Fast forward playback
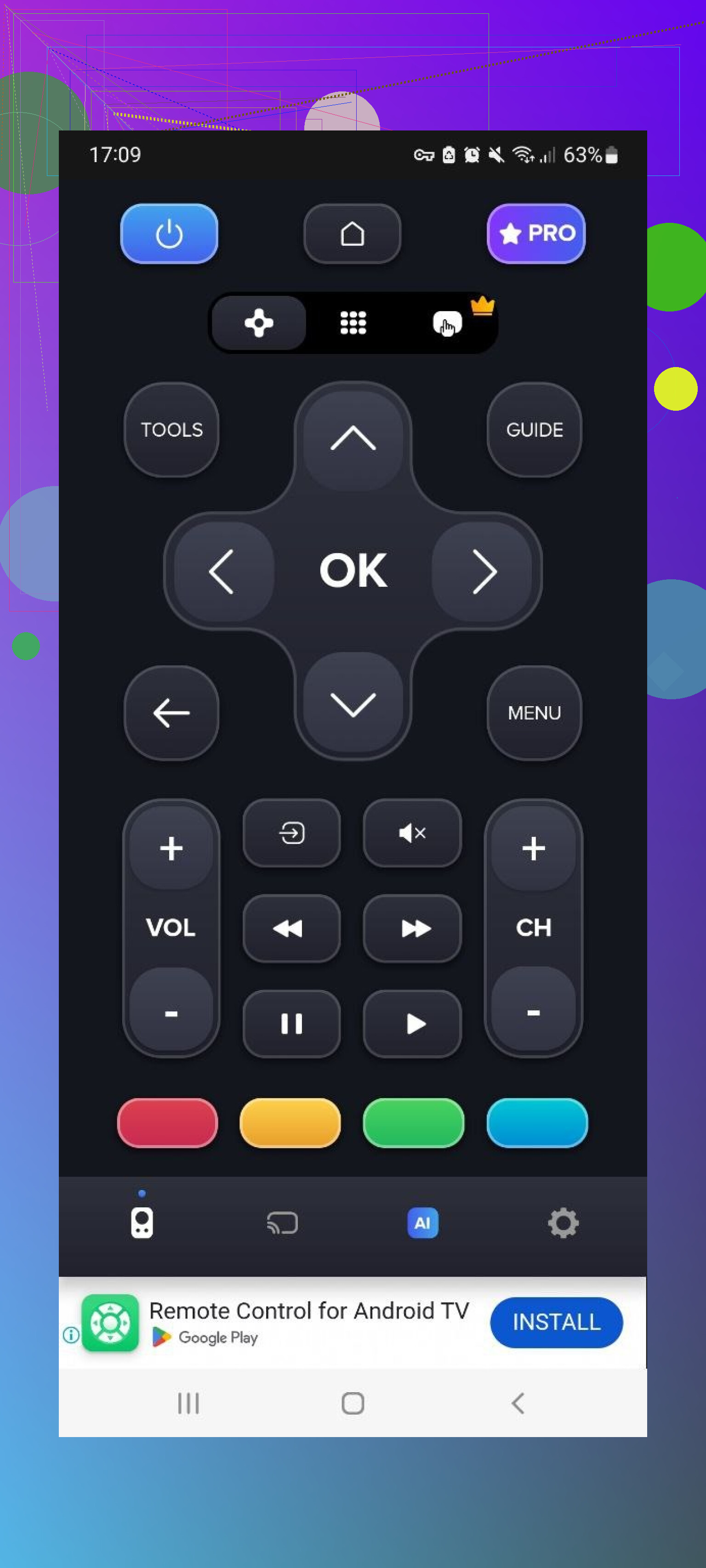Image resolution: width=706 pixels, height=1568 pixels. tap(412, 928)
